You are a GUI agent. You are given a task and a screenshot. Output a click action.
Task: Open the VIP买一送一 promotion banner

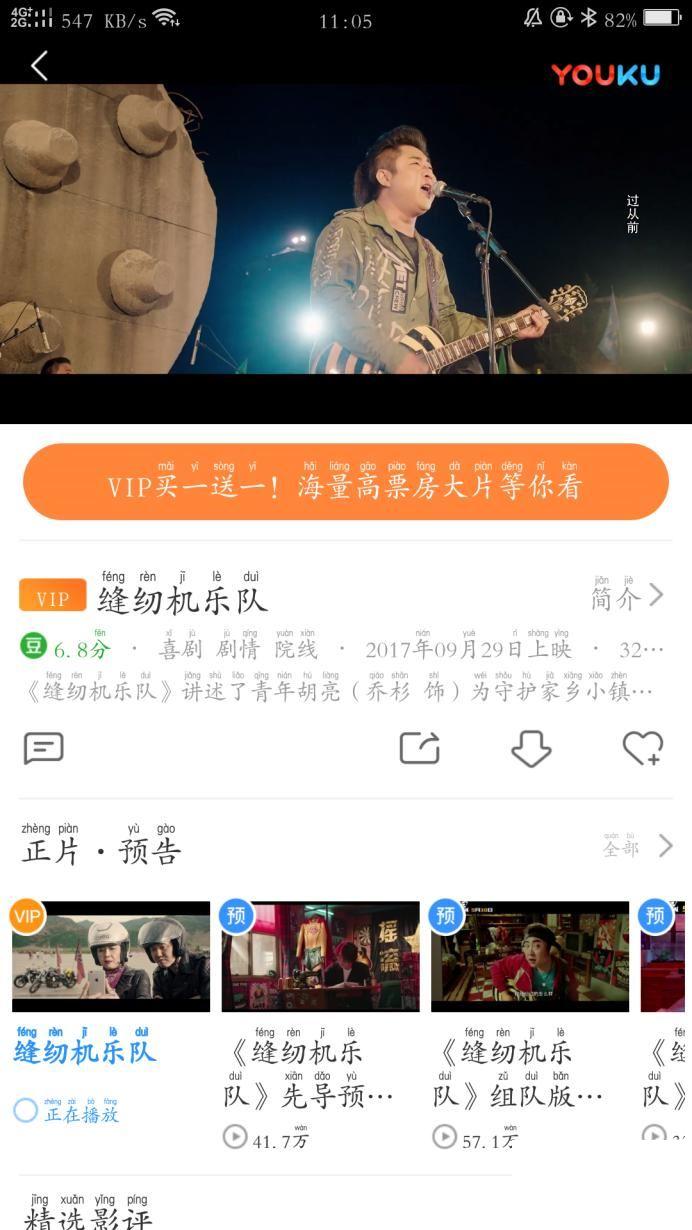point(346,482)
